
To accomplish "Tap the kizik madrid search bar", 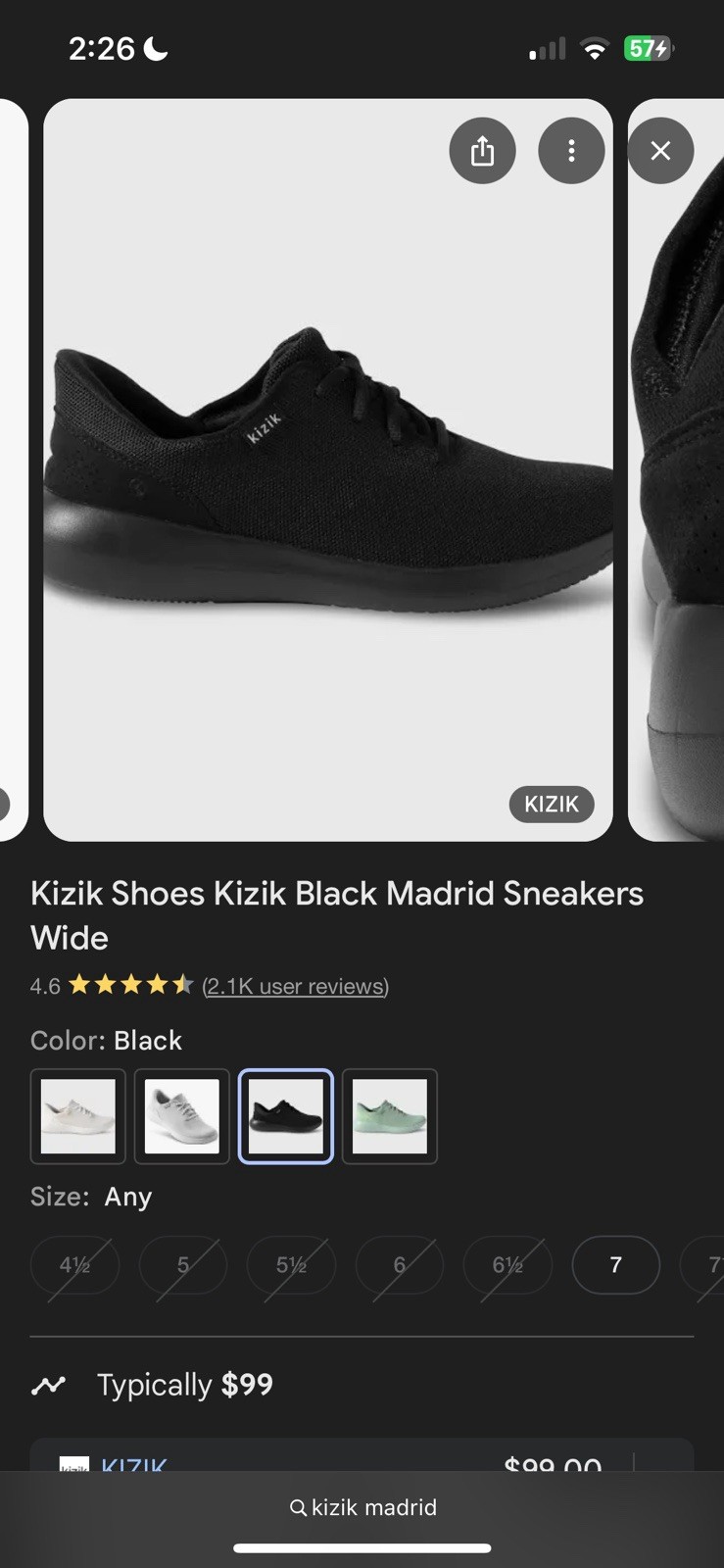I will click(x=362, y=1507).
